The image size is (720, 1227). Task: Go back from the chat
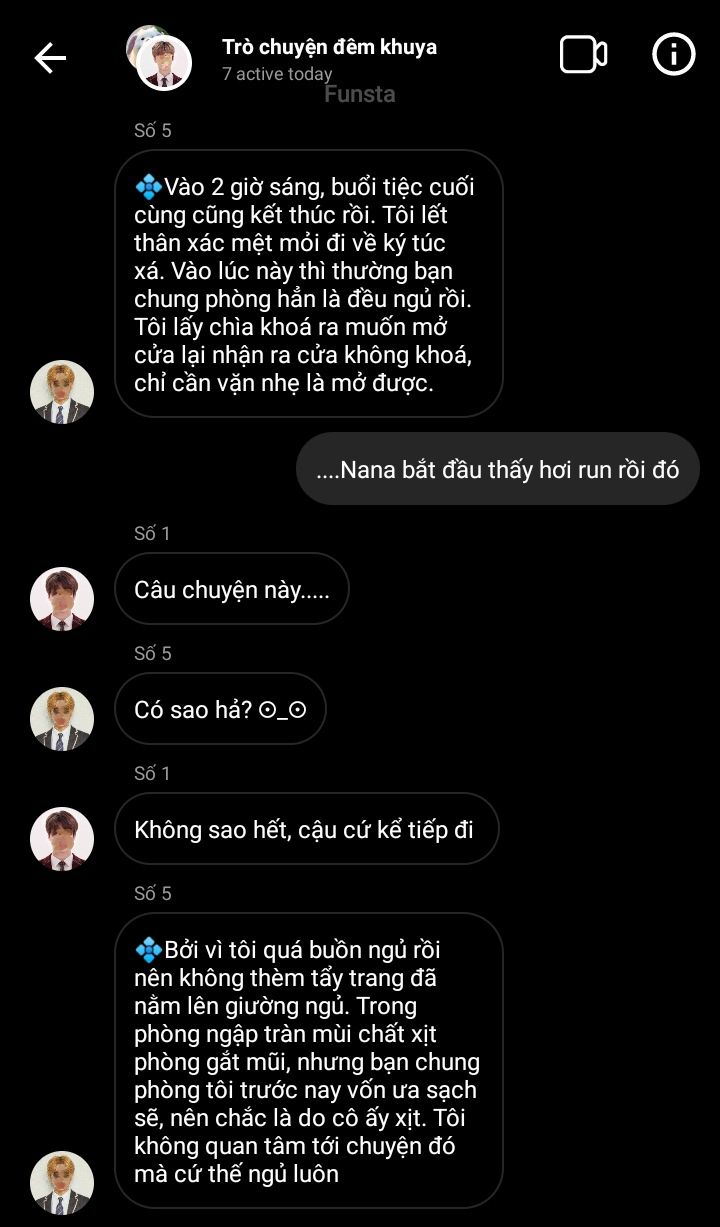click(x=50, y=58)
